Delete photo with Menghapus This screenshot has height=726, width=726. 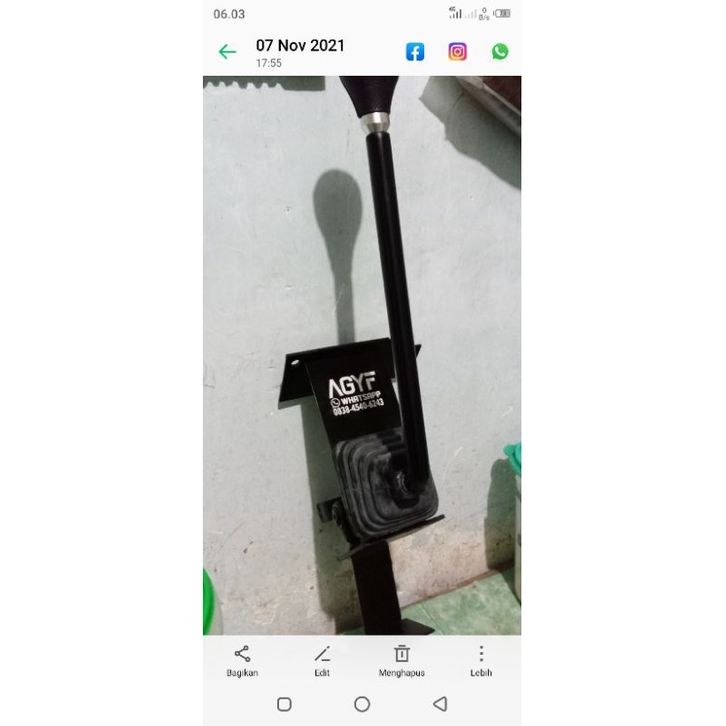[401, 661]
